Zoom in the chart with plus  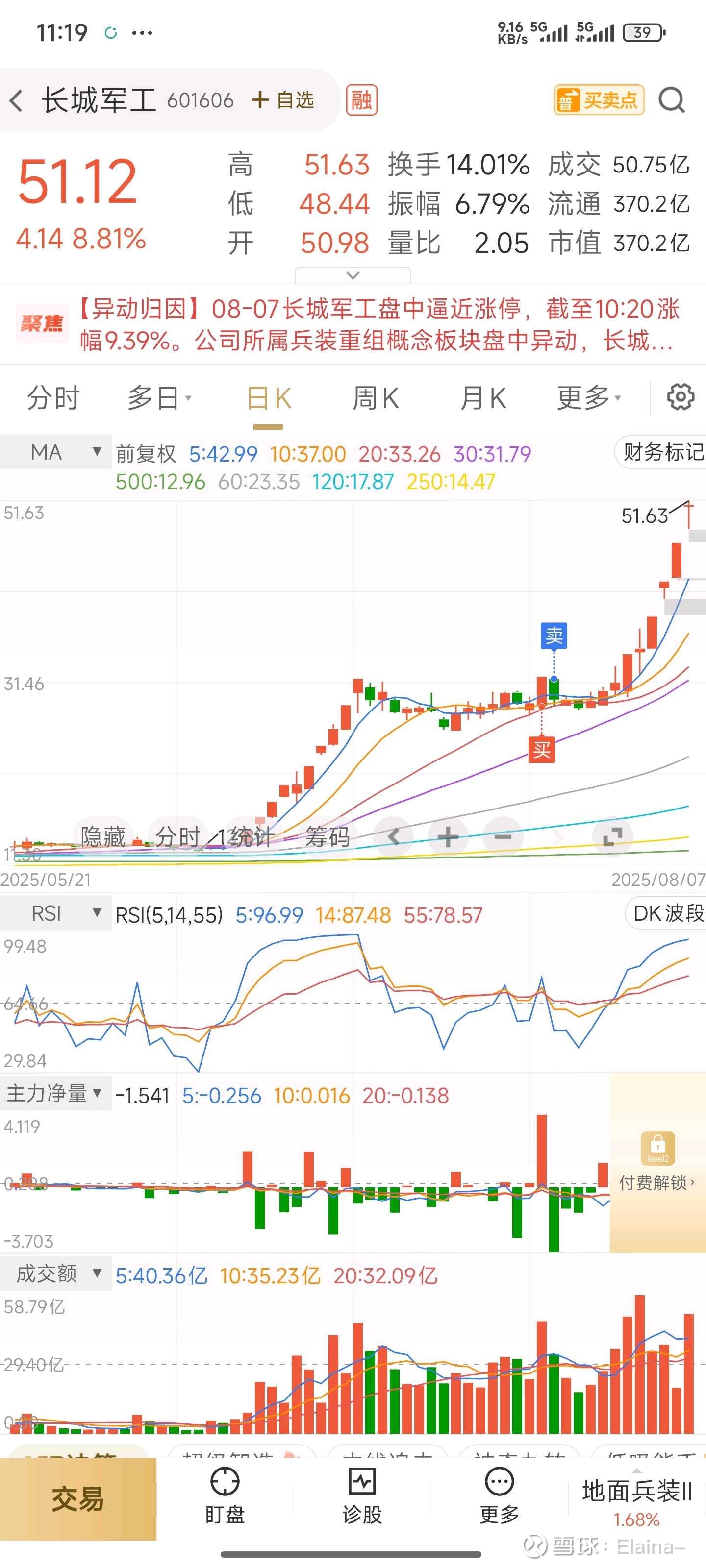coord(448,836)
